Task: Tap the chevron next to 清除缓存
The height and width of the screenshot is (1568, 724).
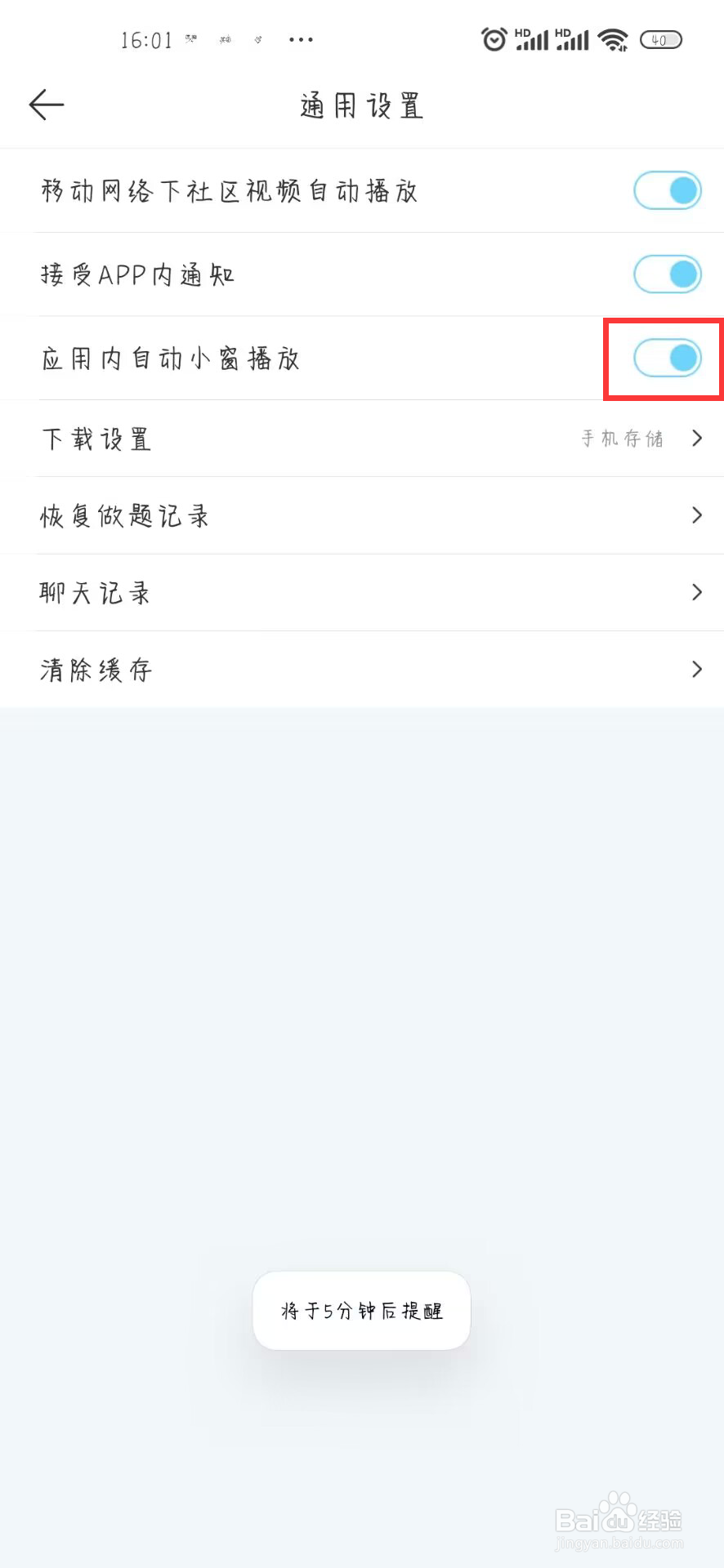Action: tap(696, 669)
